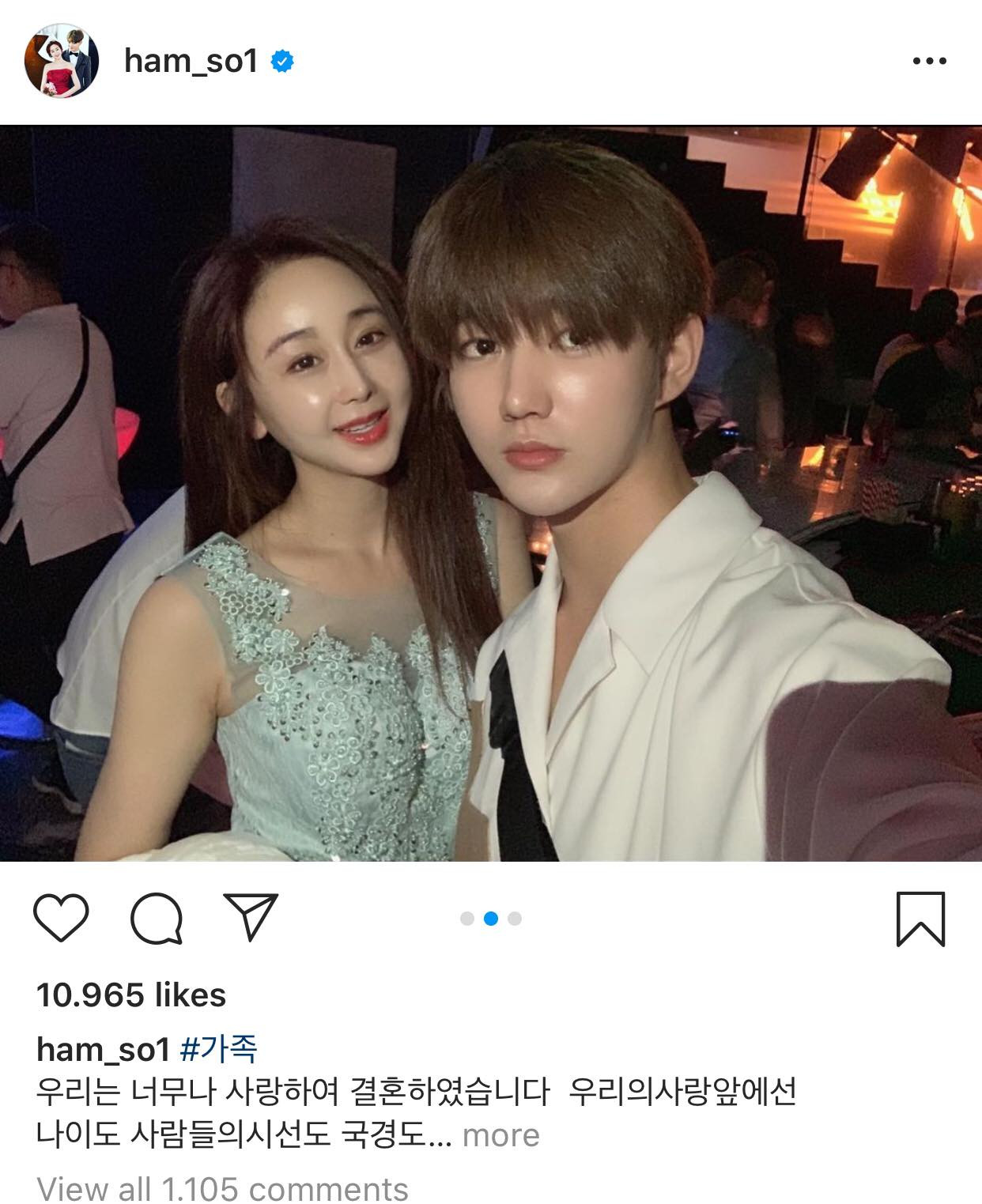View who liked via 10.965 likes
982x1204 pixels.
[x=131, y=995]
